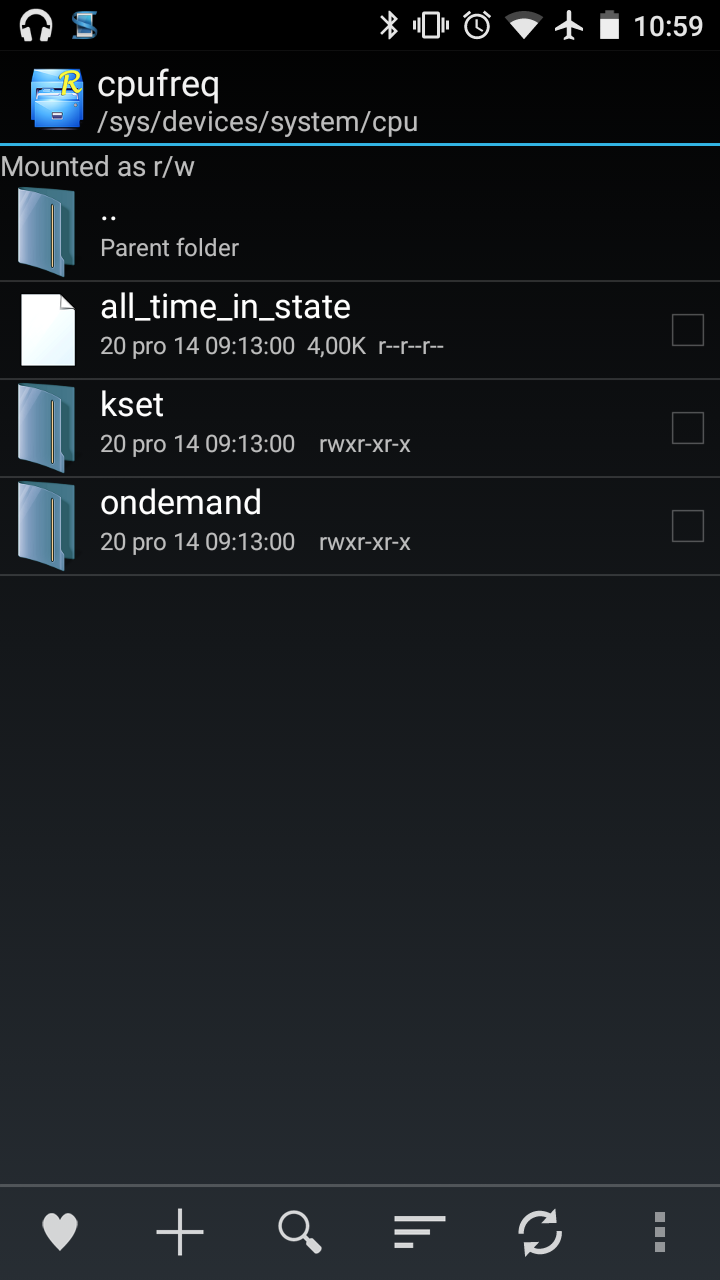
Task: Tap the Root Explorer app icon
Action: pos(57,99)
